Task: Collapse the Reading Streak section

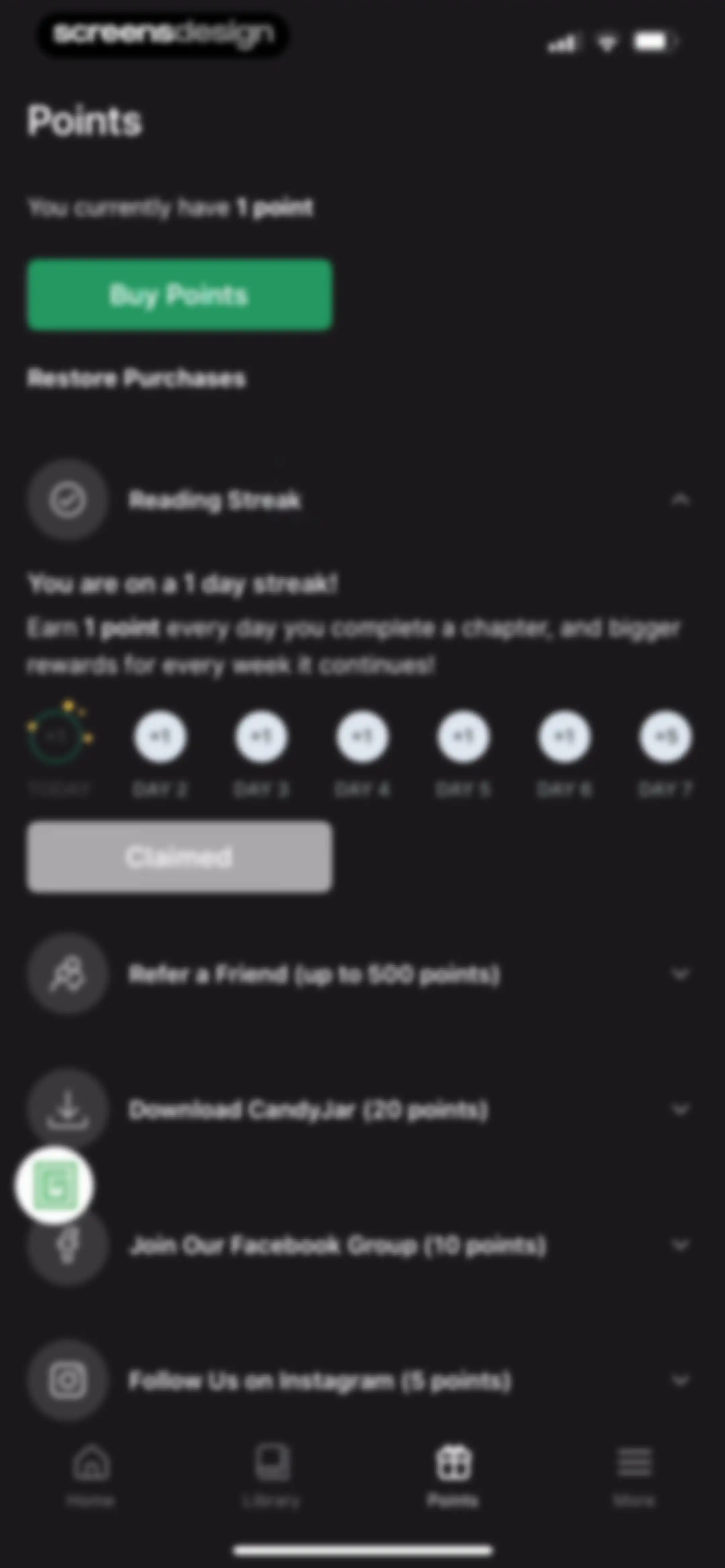Action: tap(680, 500)
